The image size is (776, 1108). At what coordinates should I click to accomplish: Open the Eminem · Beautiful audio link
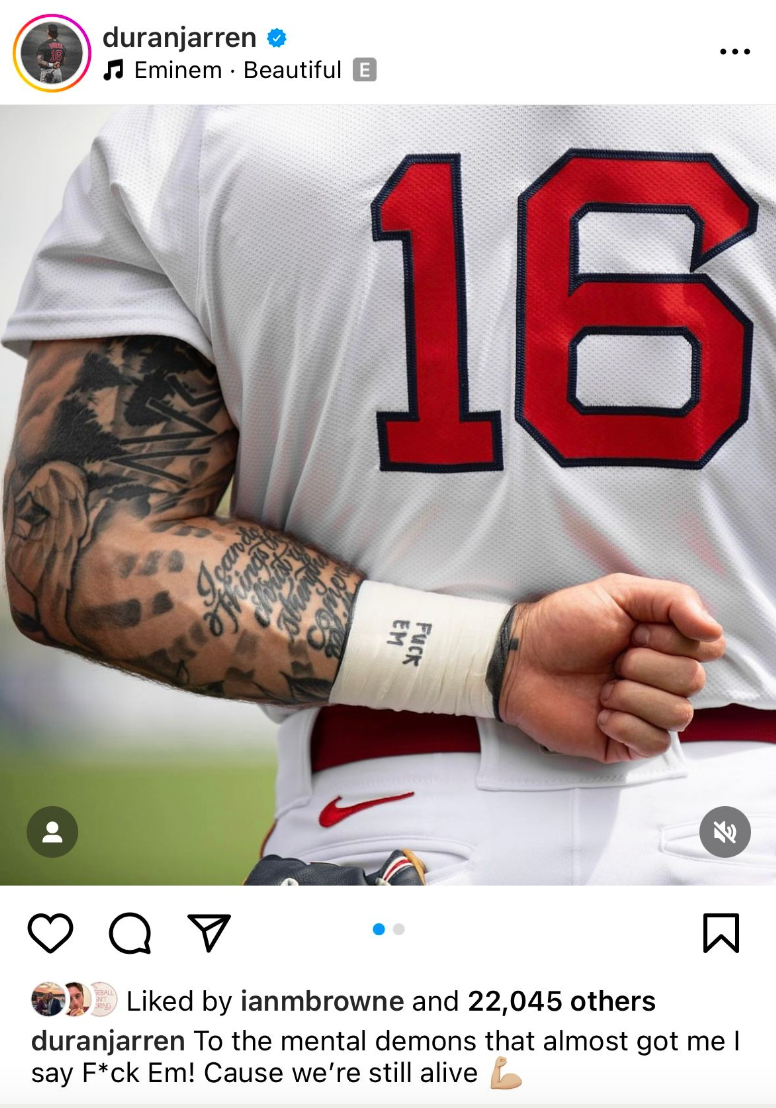coord(237,70)
